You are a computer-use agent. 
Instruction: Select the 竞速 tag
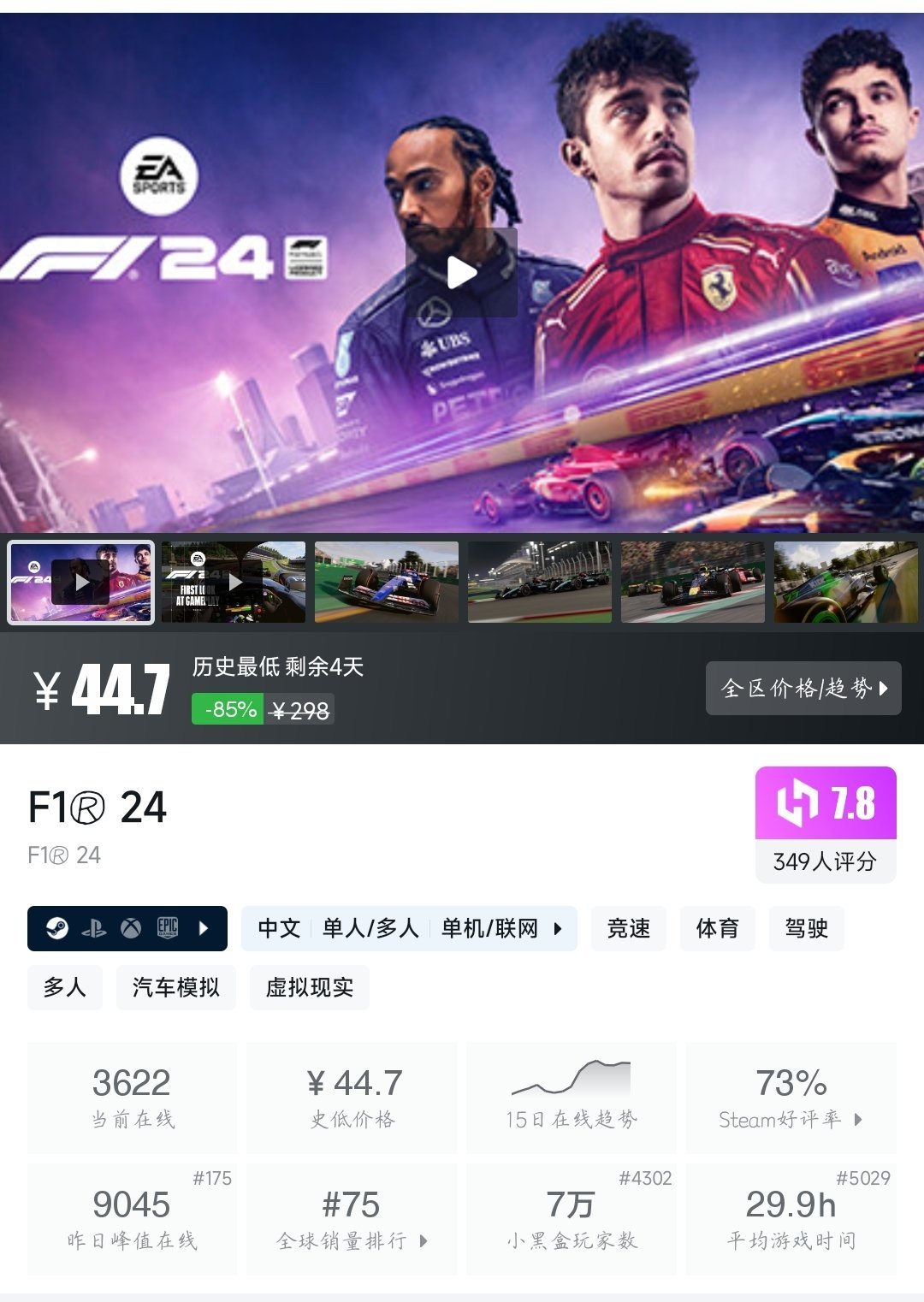(629, 928)
